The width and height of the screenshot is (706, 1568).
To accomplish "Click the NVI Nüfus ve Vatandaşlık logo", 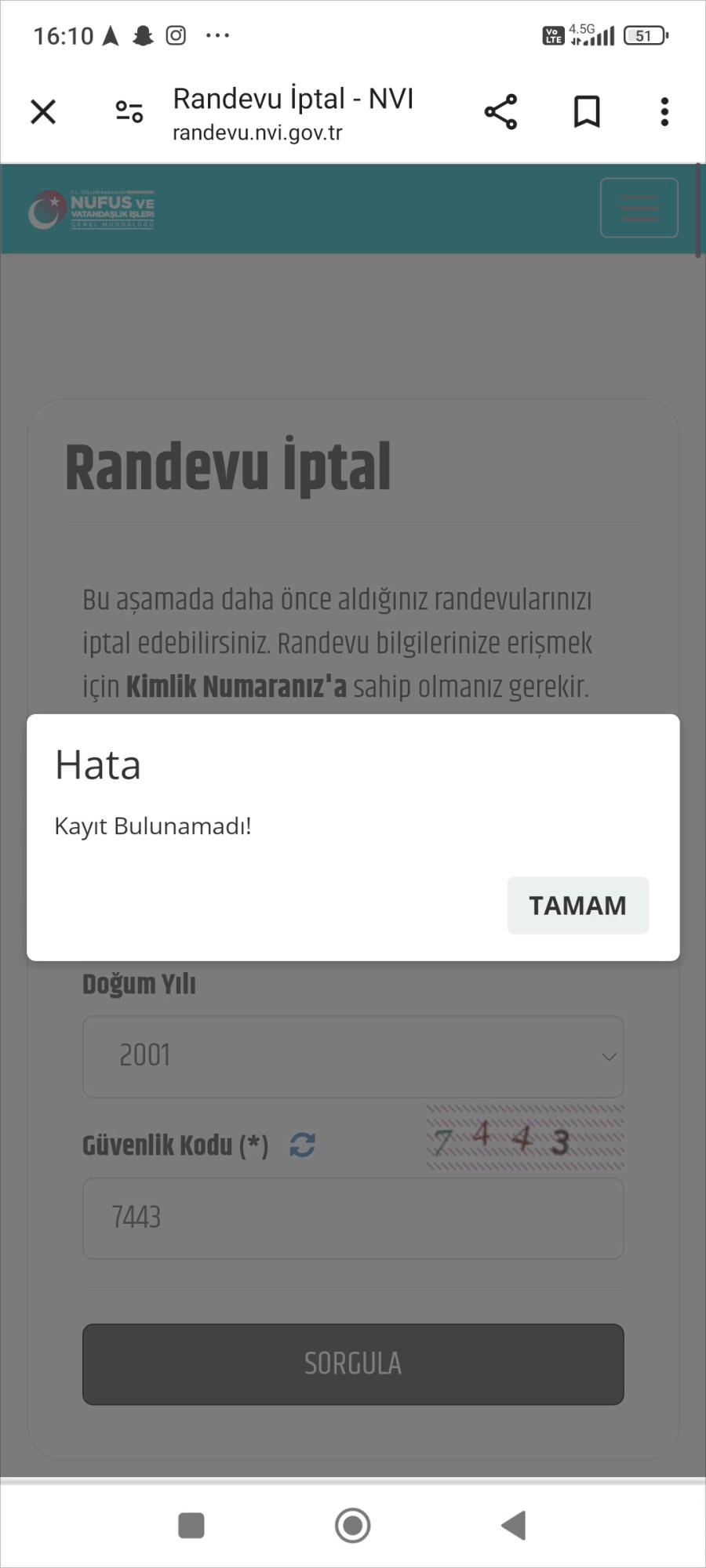I will coord(94,208).
